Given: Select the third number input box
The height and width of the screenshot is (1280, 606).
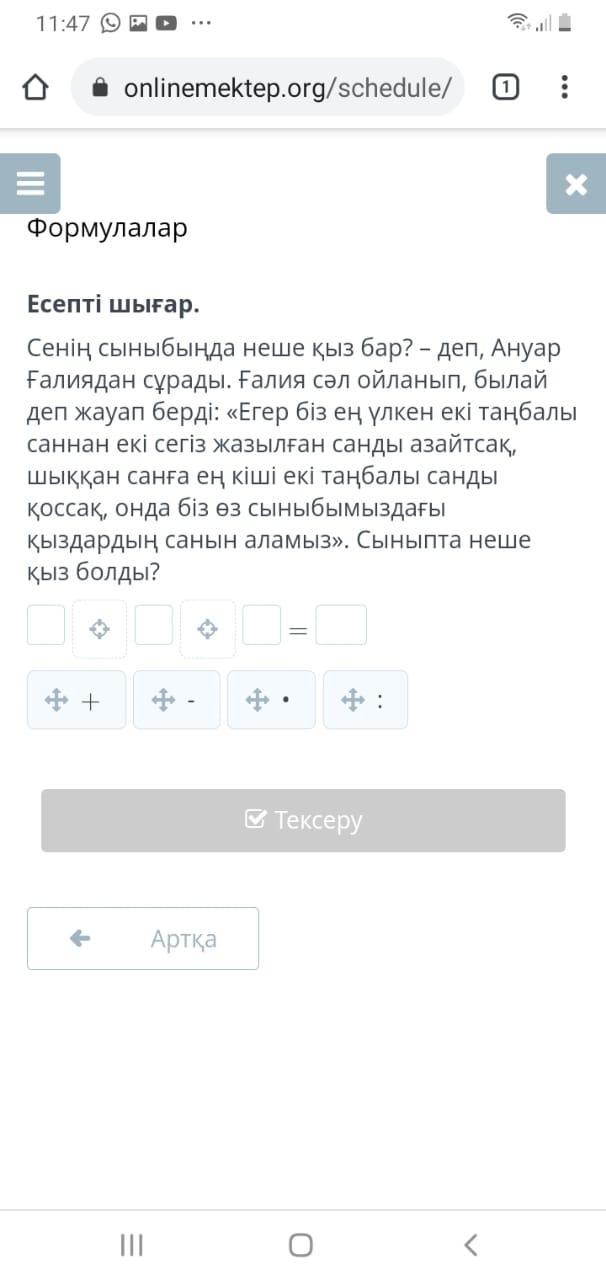Looking at the screenshot, I should pos(261,626).
